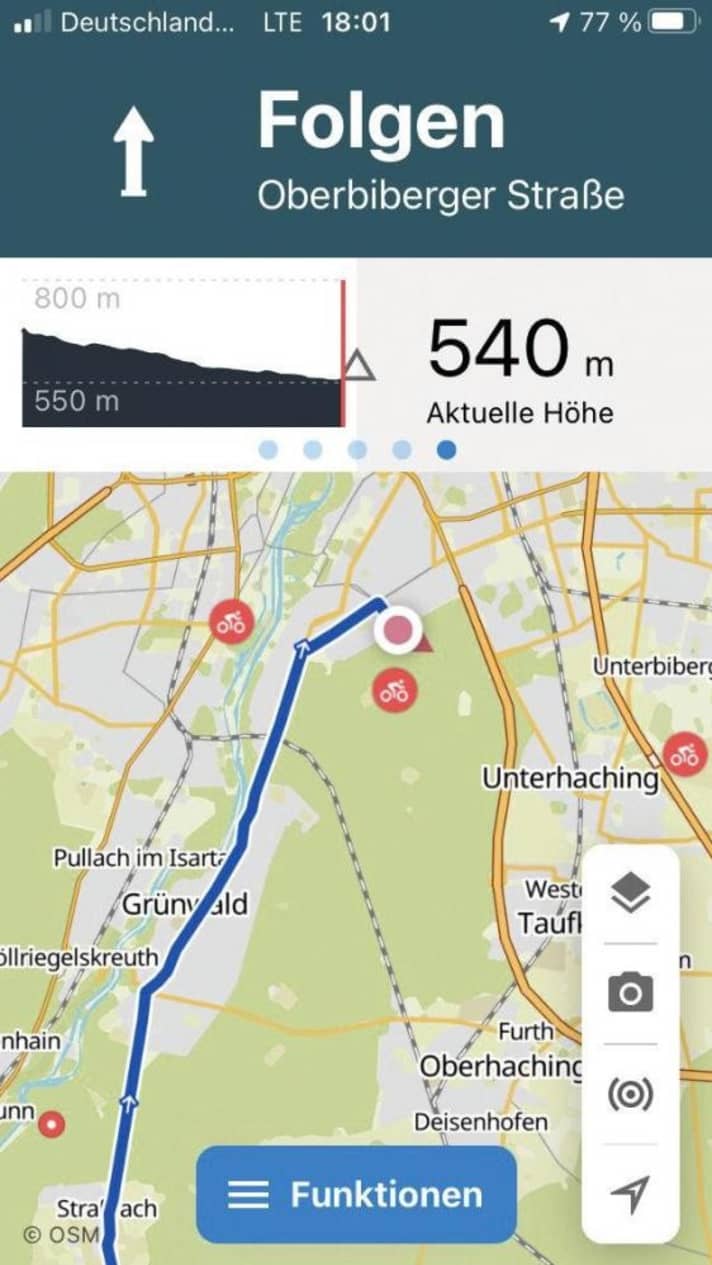Center map on current location arrow
Image resolution: width=712 pixels, height=1265 pixels.
pos(630,1193)
